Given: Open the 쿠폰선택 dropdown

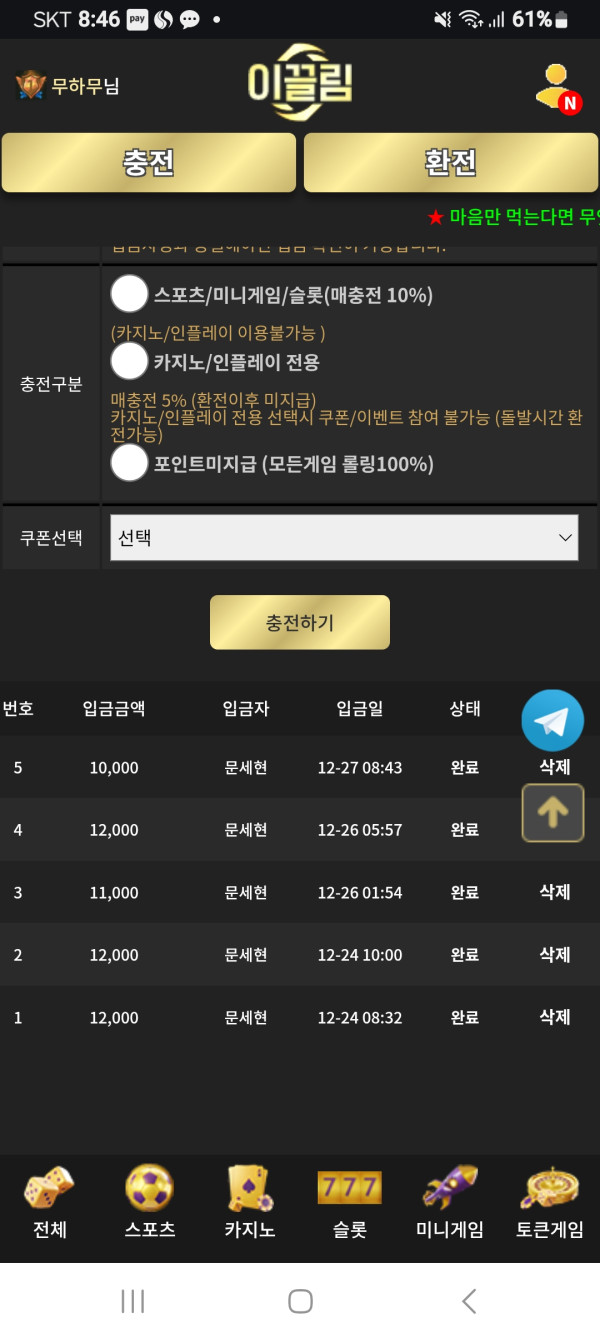Looking at the screenshot, I should click(344, 538).
